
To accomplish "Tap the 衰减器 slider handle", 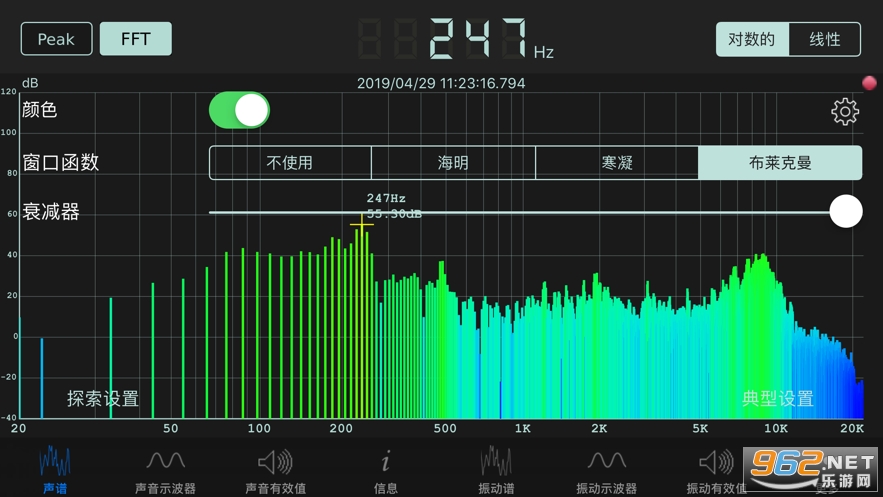I will click(x=846, y=211).
